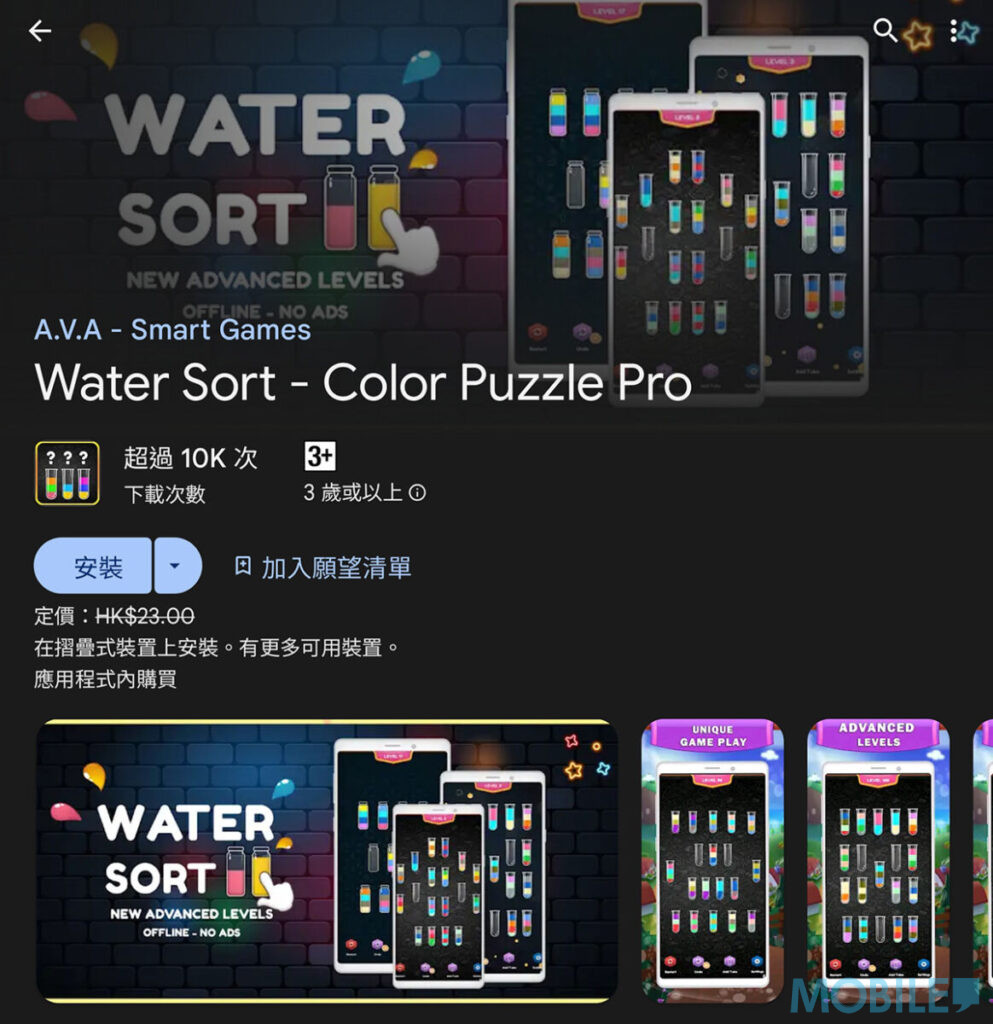Open the three-dot overflow menu
This screenshot has width=993, height=1024.
(953, 30)
